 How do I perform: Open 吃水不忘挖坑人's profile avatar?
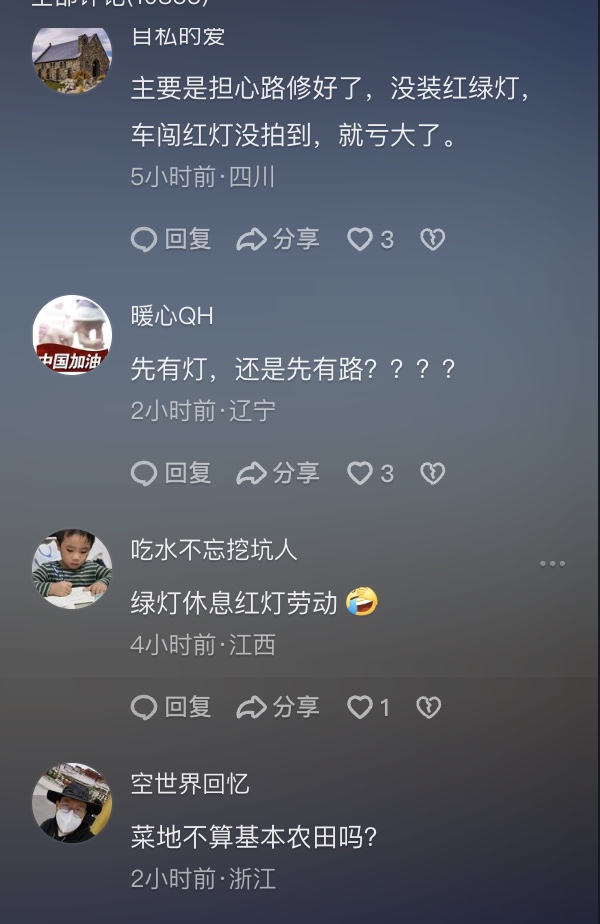72,569
